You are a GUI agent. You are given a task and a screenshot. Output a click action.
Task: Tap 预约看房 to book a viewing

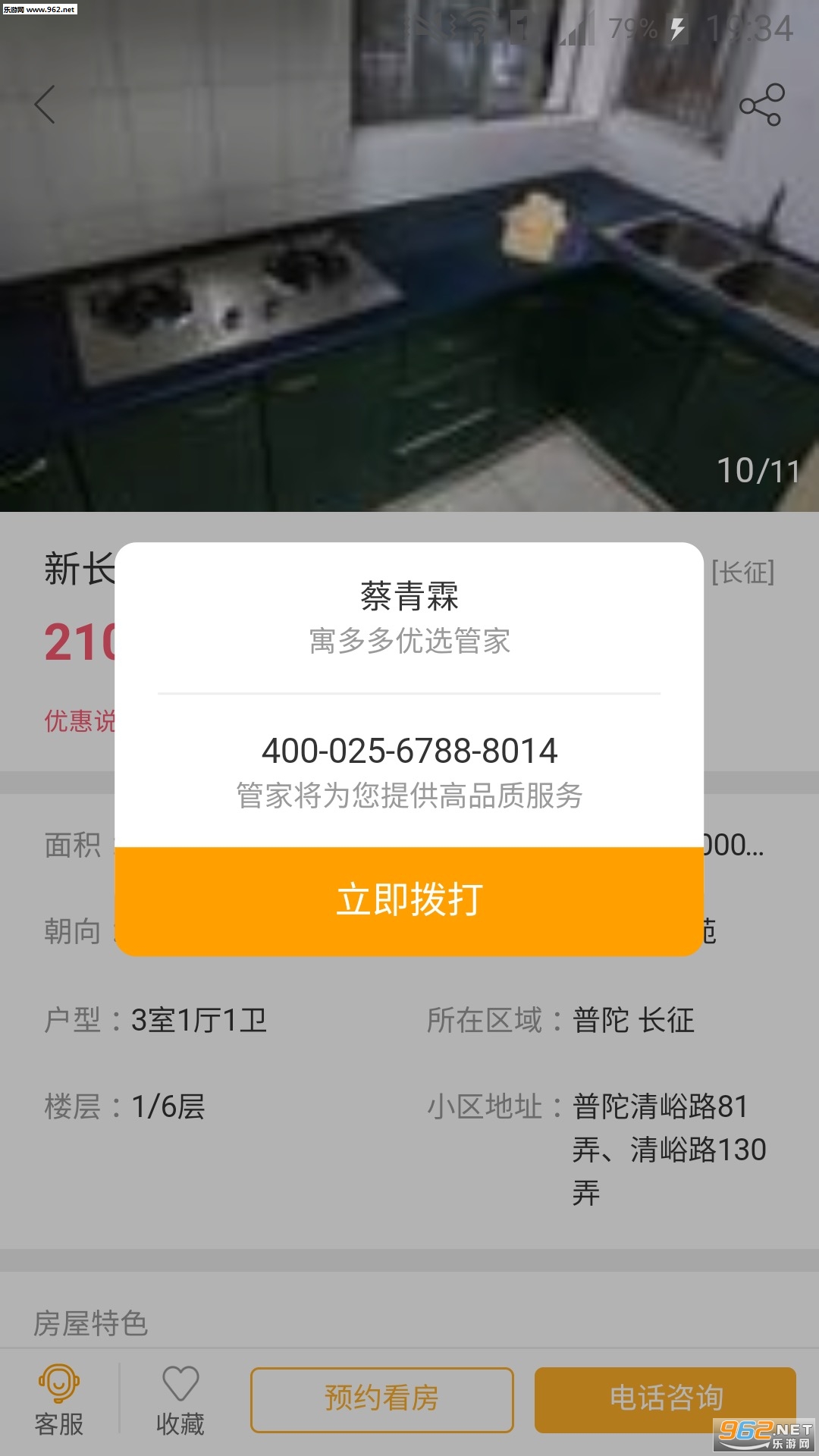click(381, 1399)
